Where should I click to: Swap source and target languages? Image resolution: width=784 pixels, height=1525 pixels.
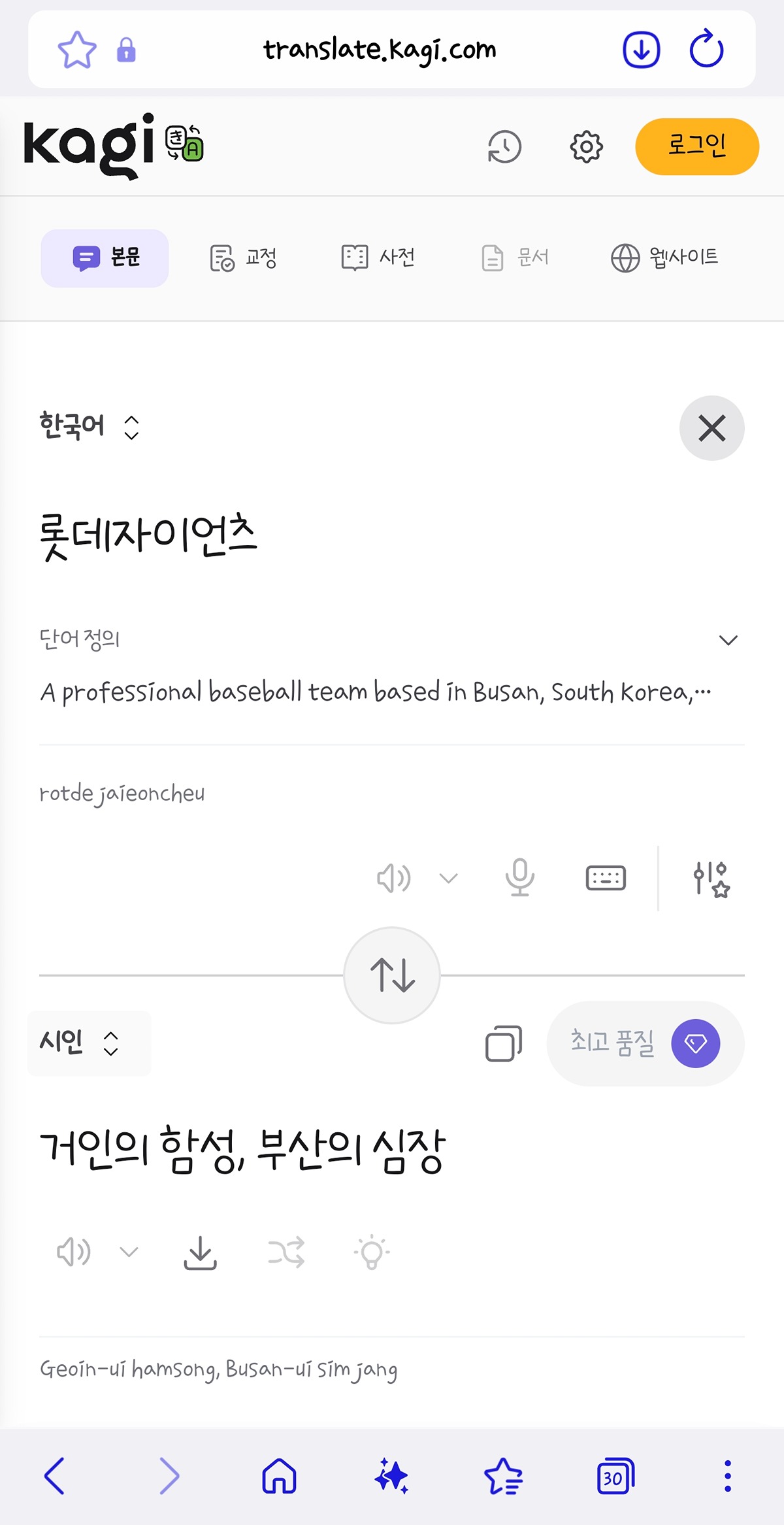pyautogui.click(x=392, y=976)
